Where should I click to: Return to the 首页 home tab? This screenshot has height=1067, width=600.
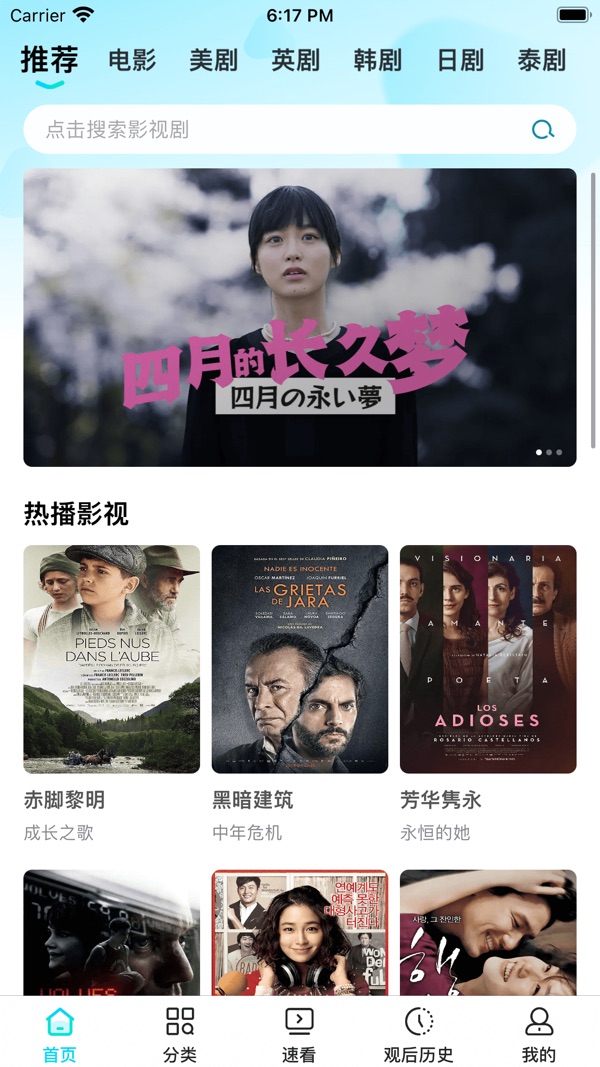coord(60,1033)
